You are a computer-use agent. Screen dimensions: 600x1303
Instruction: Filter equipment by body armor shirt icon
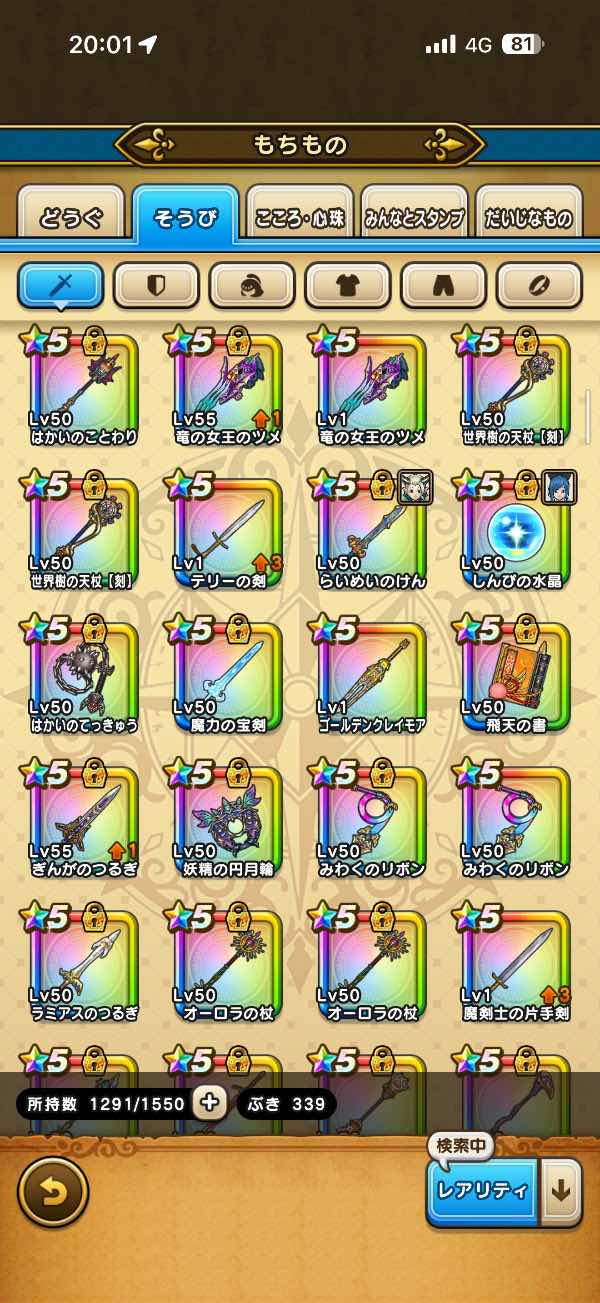[x=347, y=286]
